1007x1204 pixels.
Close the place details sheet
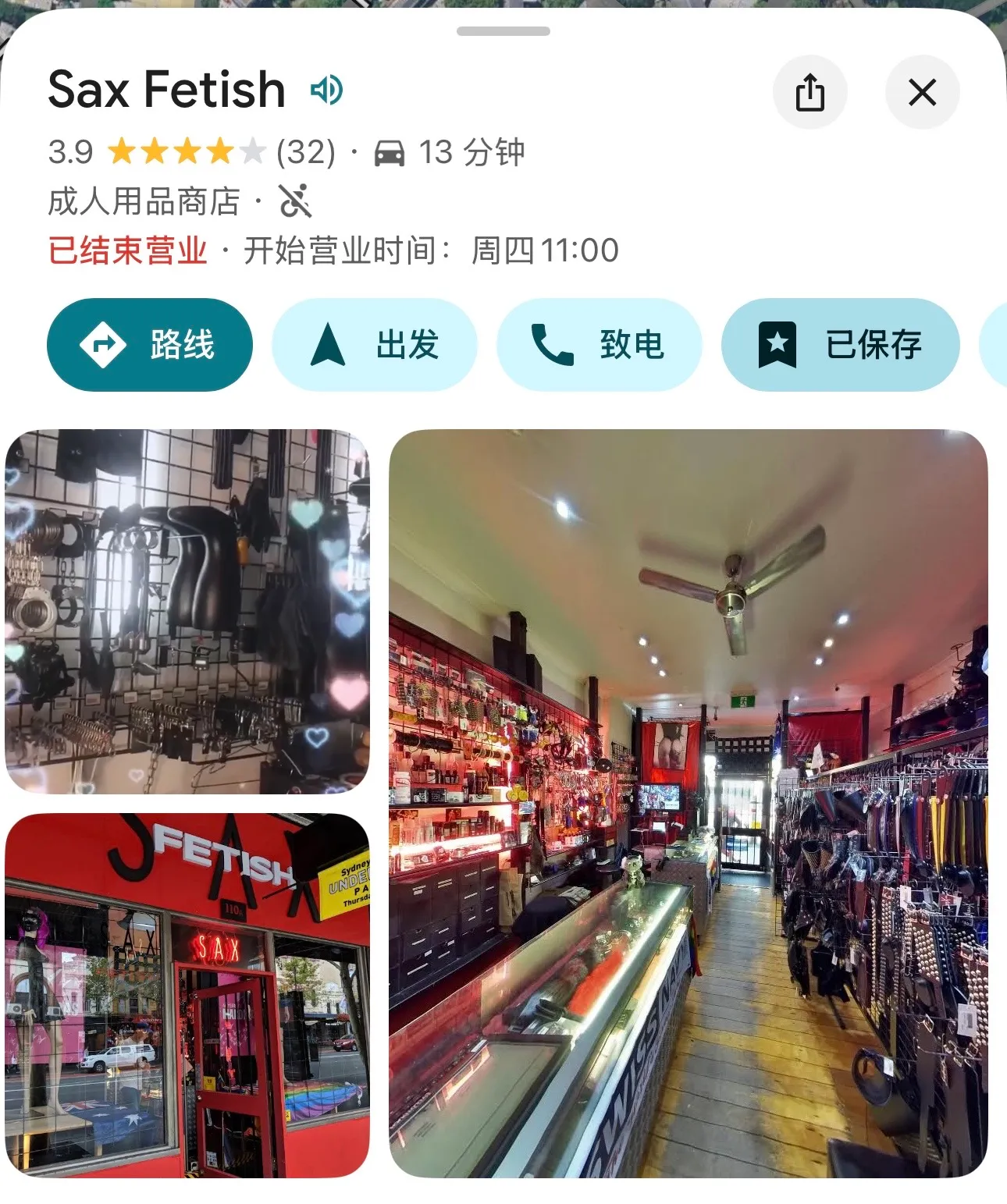[922, 92]
